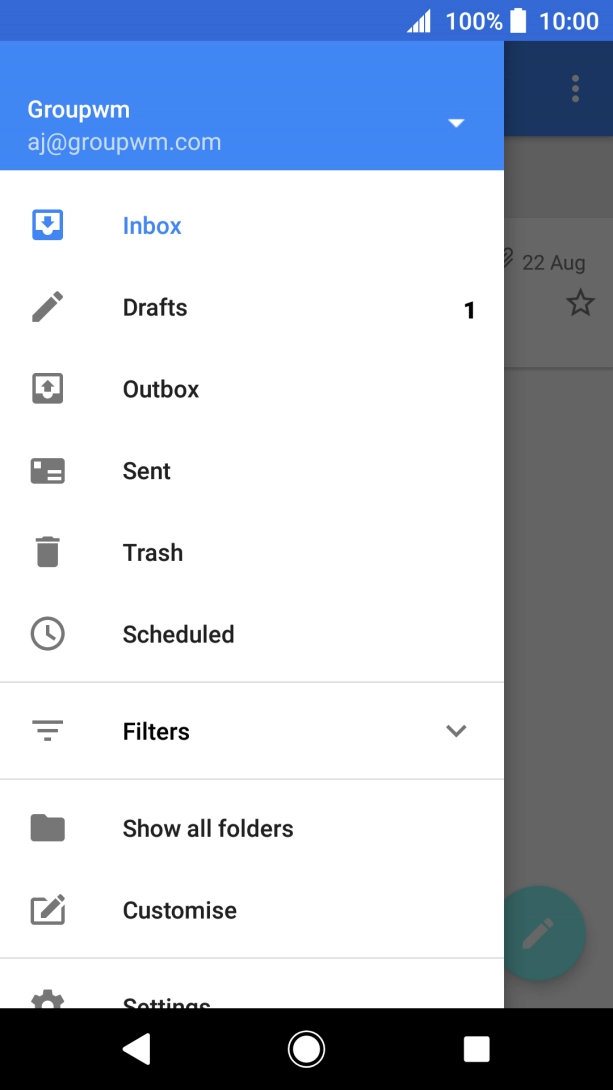This screenshot has height=1090, width=613.
Task: Compose a new email
Action: point(540,933)
